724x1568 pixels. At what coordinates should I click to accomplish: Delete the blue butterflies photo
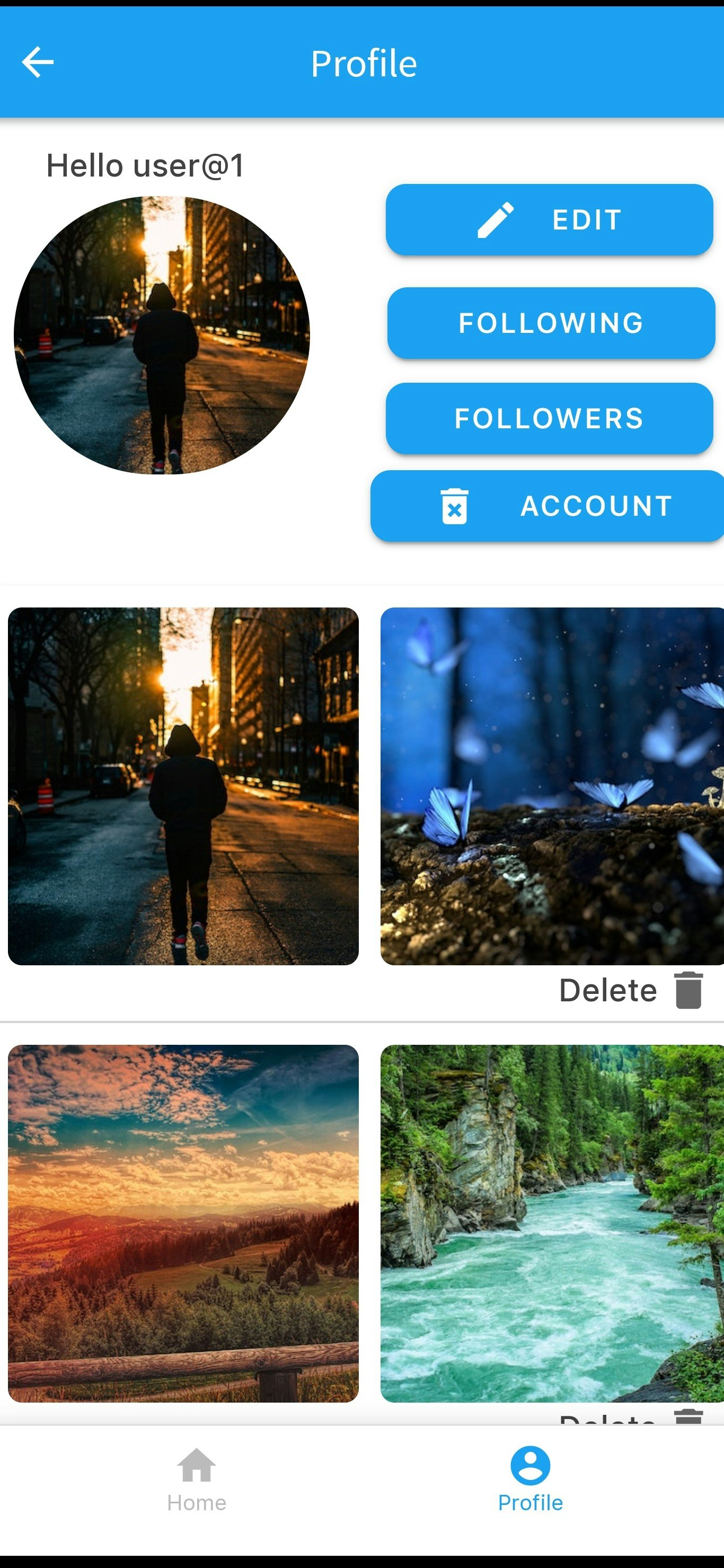[x=630, y=990]
